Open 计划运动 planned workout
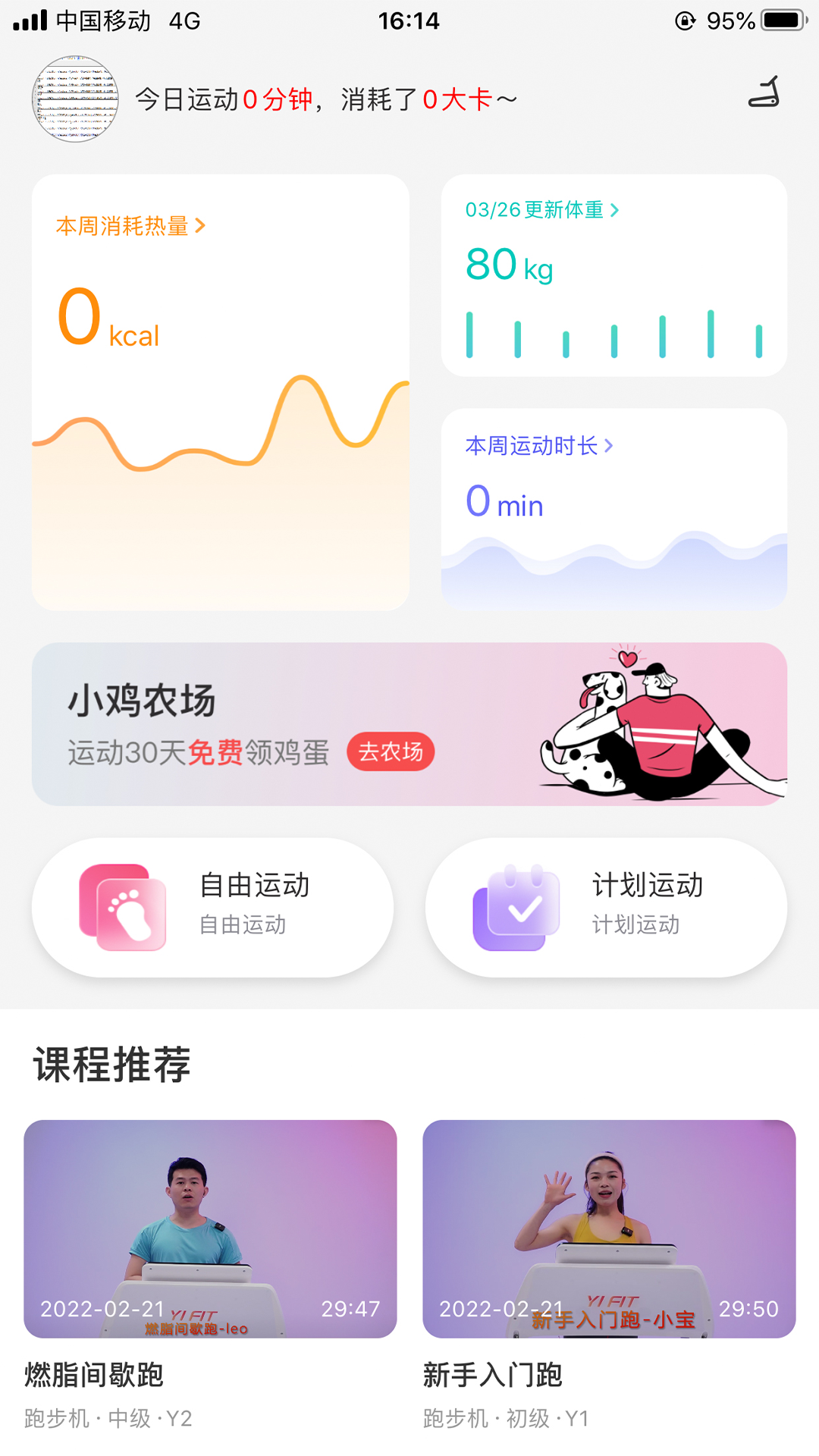819x1456 pixels. coord(606,907)
